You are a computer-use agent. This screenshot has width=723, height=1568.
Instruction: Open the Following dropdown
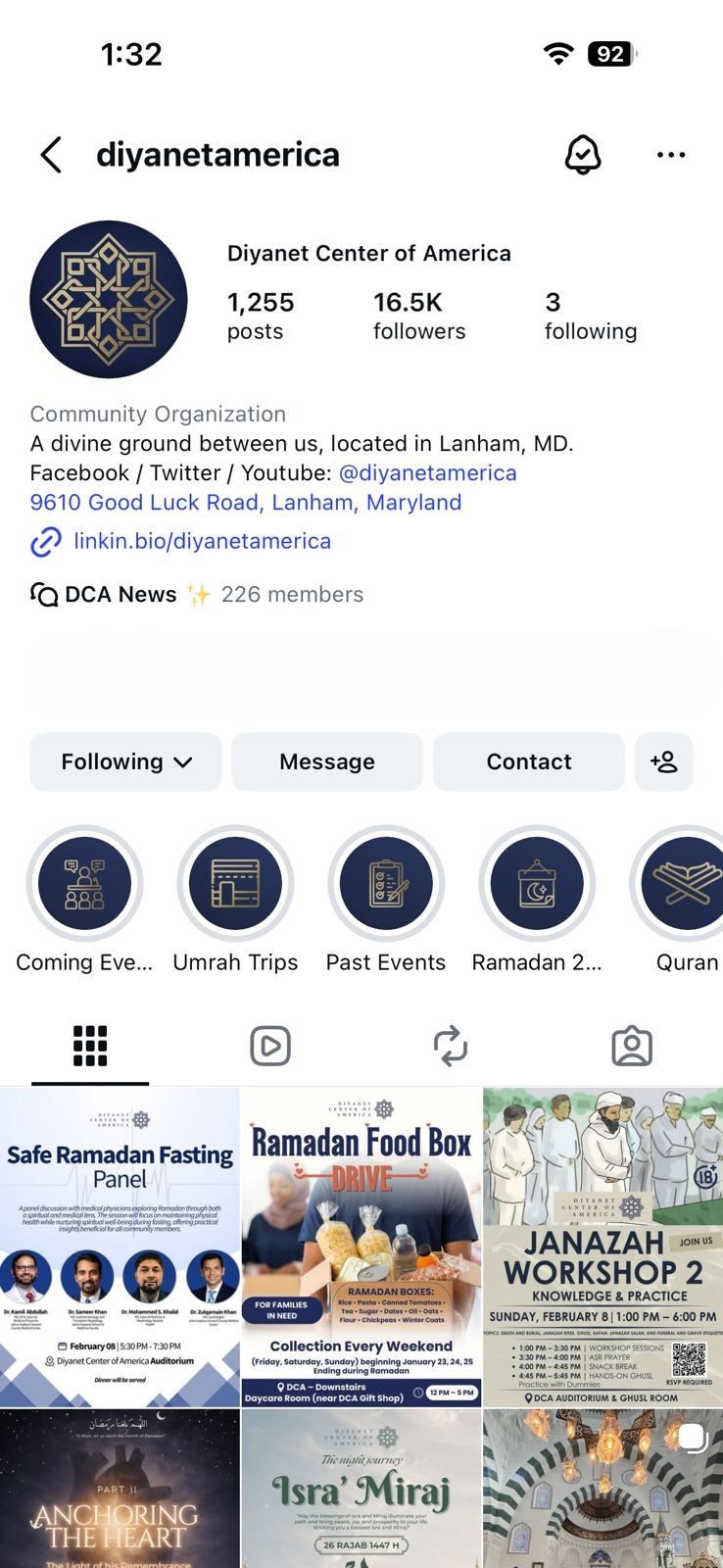125,761
